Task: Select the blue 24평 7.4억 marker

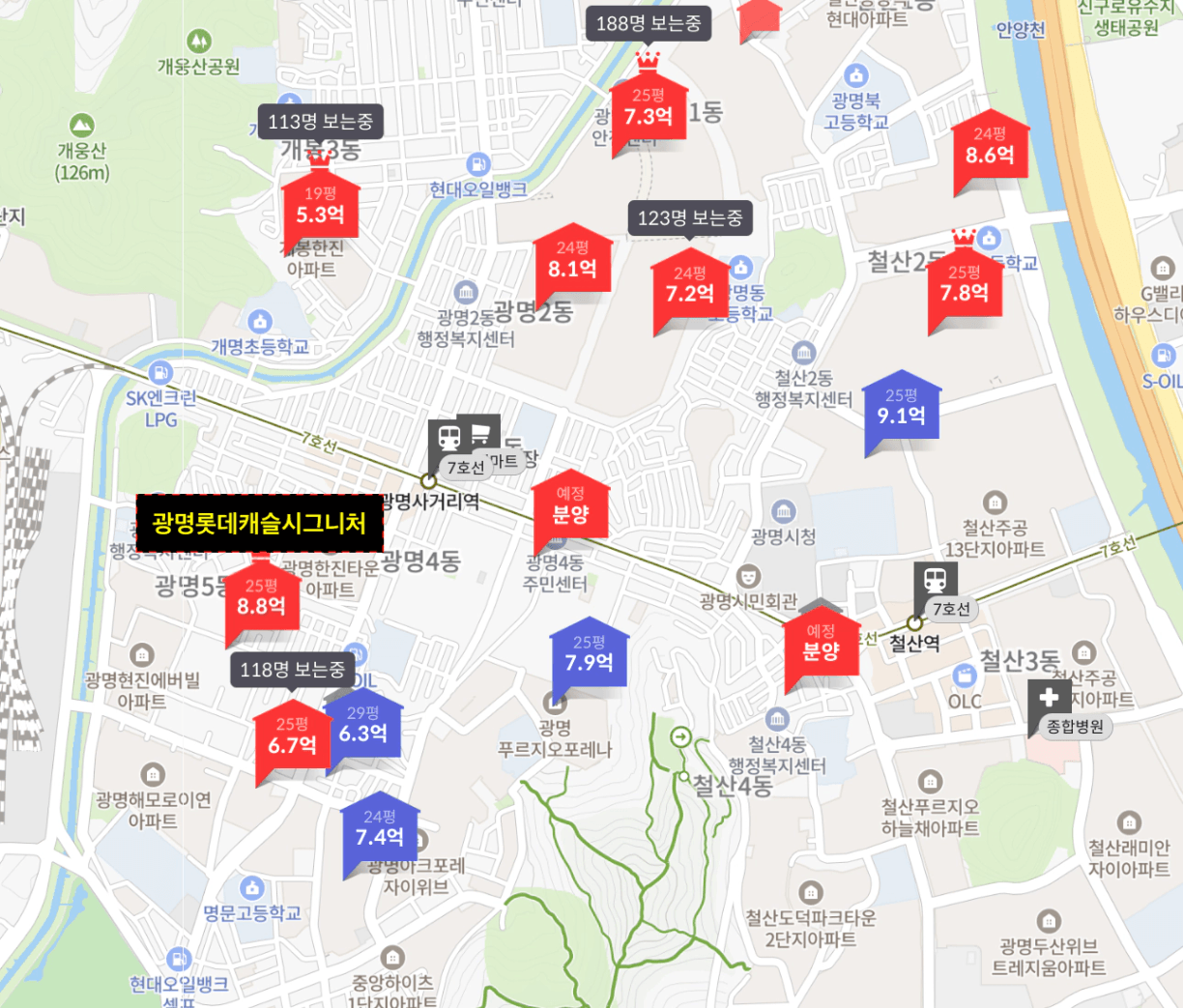Action: (x=379, y=829)
